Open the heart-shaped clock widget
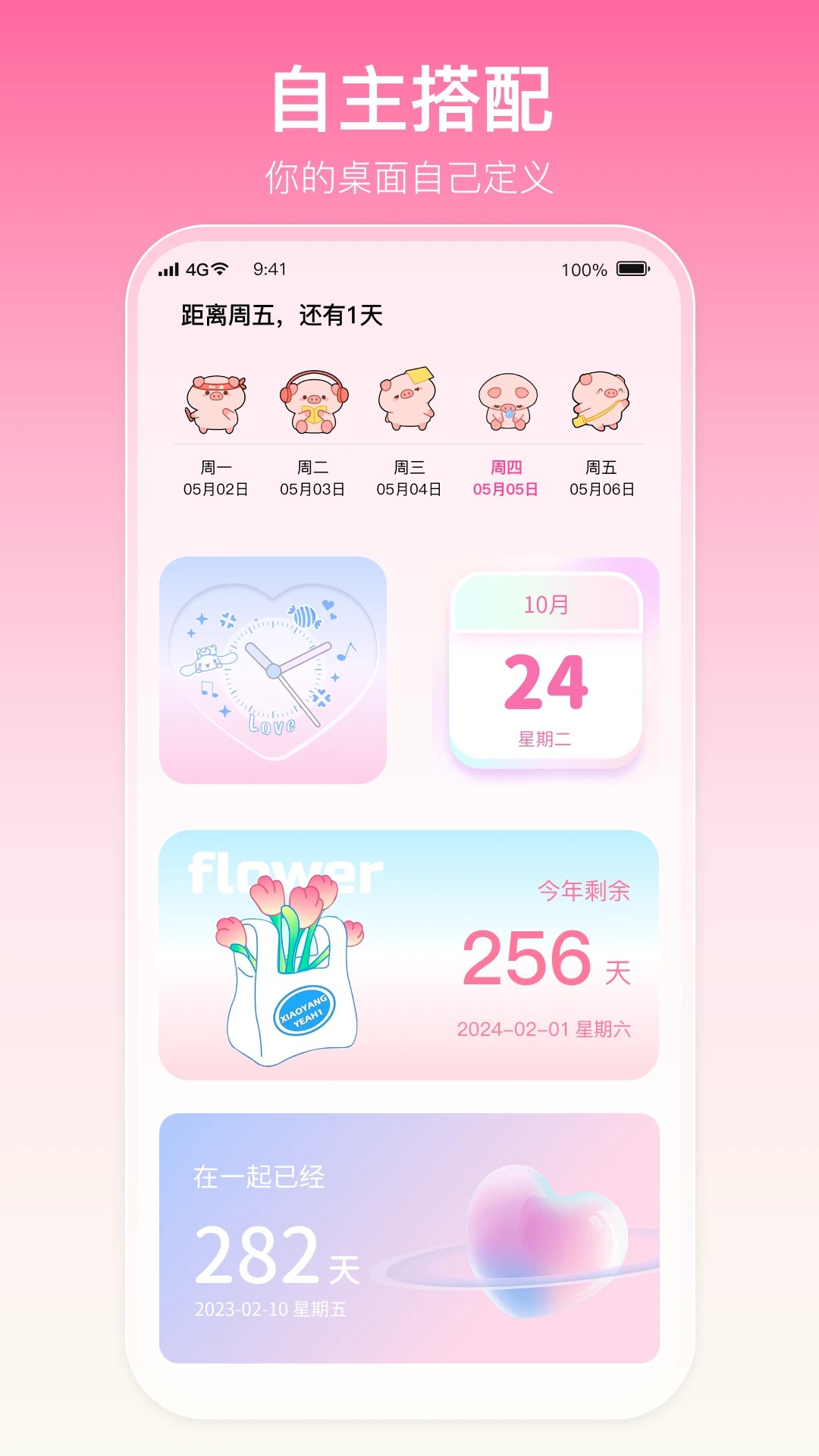The height and width of the screenshot is (1456, 819). pos(275,667)
